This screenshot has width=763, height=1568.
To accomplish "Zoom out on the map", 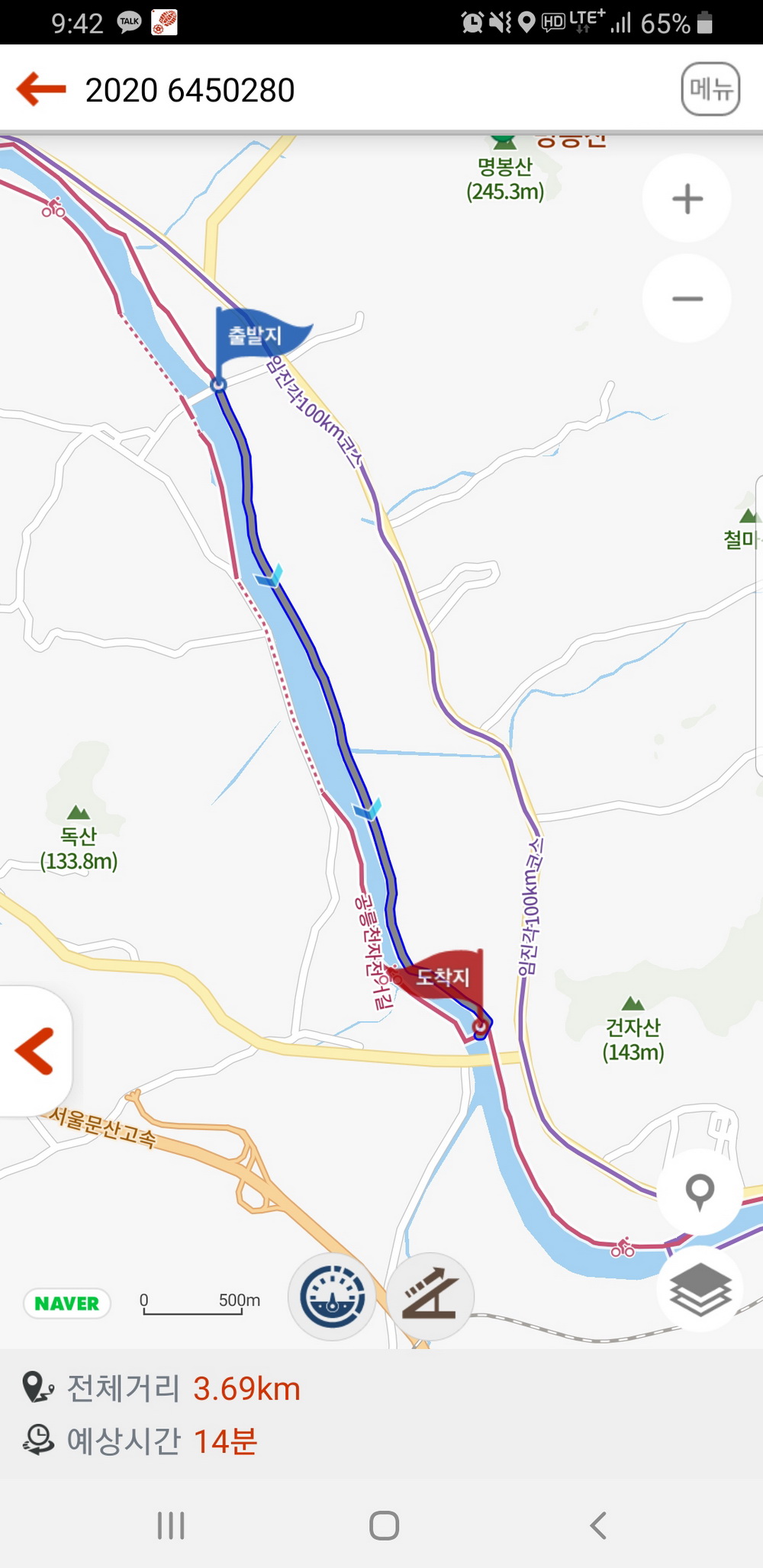I will click(x=687, y=299).
